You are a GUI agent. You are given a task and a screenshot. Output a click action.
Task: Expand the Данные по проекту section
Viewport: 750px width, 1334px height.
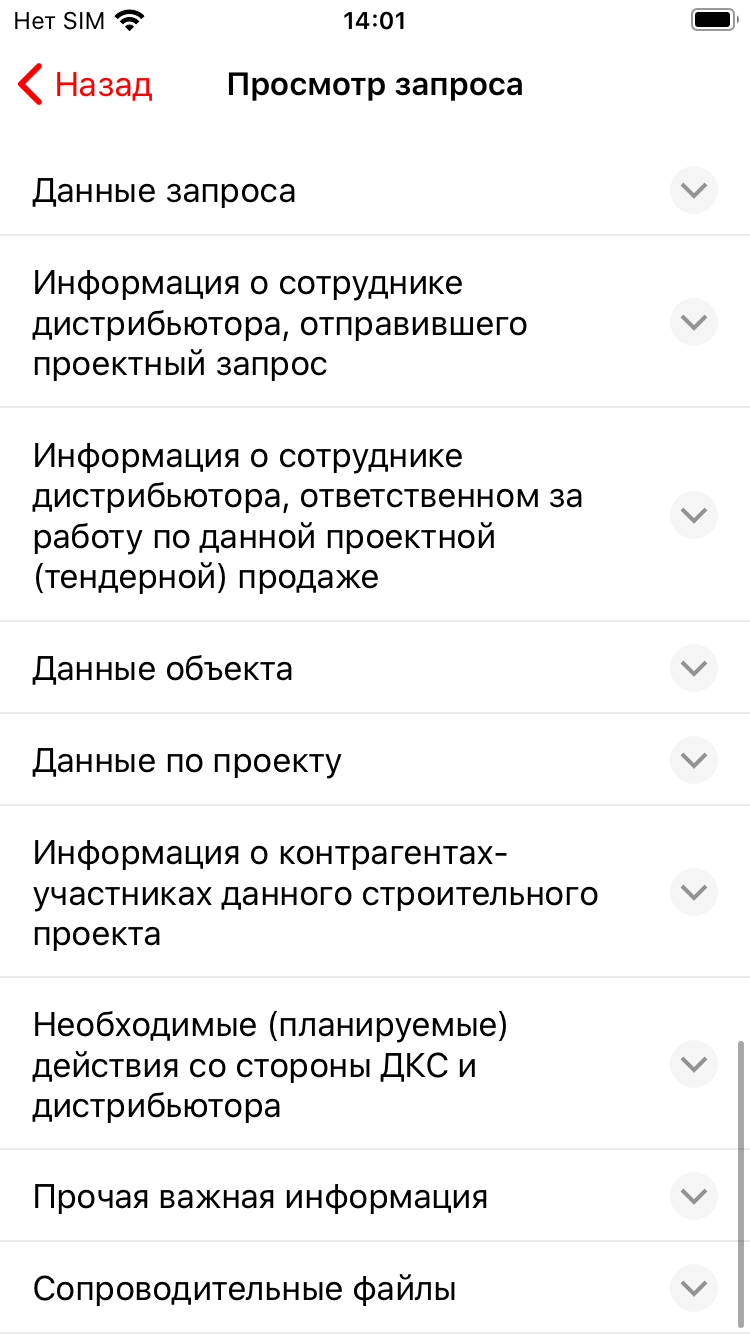375,760
